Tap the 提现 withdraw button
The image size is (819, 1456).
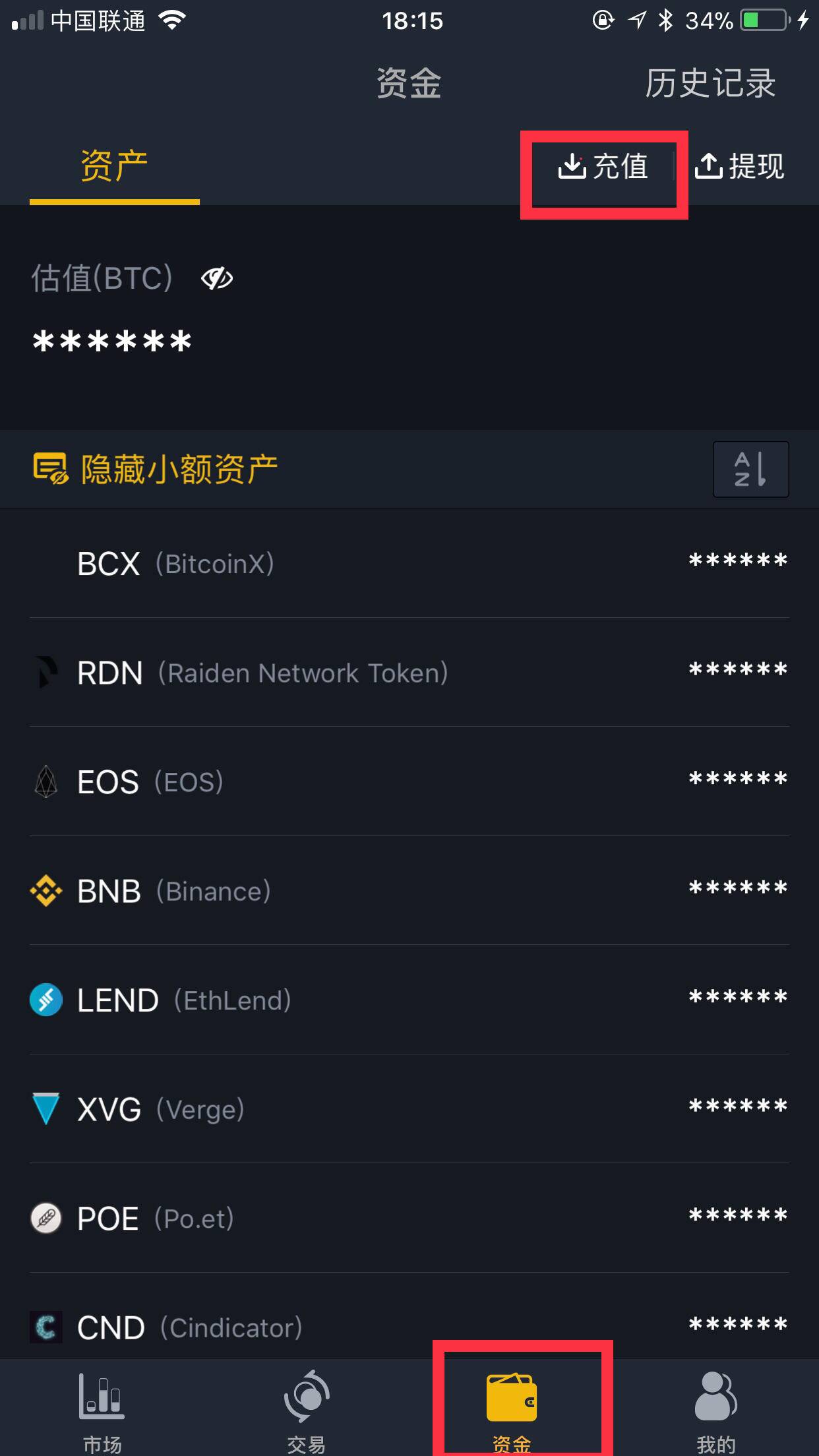coord(740,166)
